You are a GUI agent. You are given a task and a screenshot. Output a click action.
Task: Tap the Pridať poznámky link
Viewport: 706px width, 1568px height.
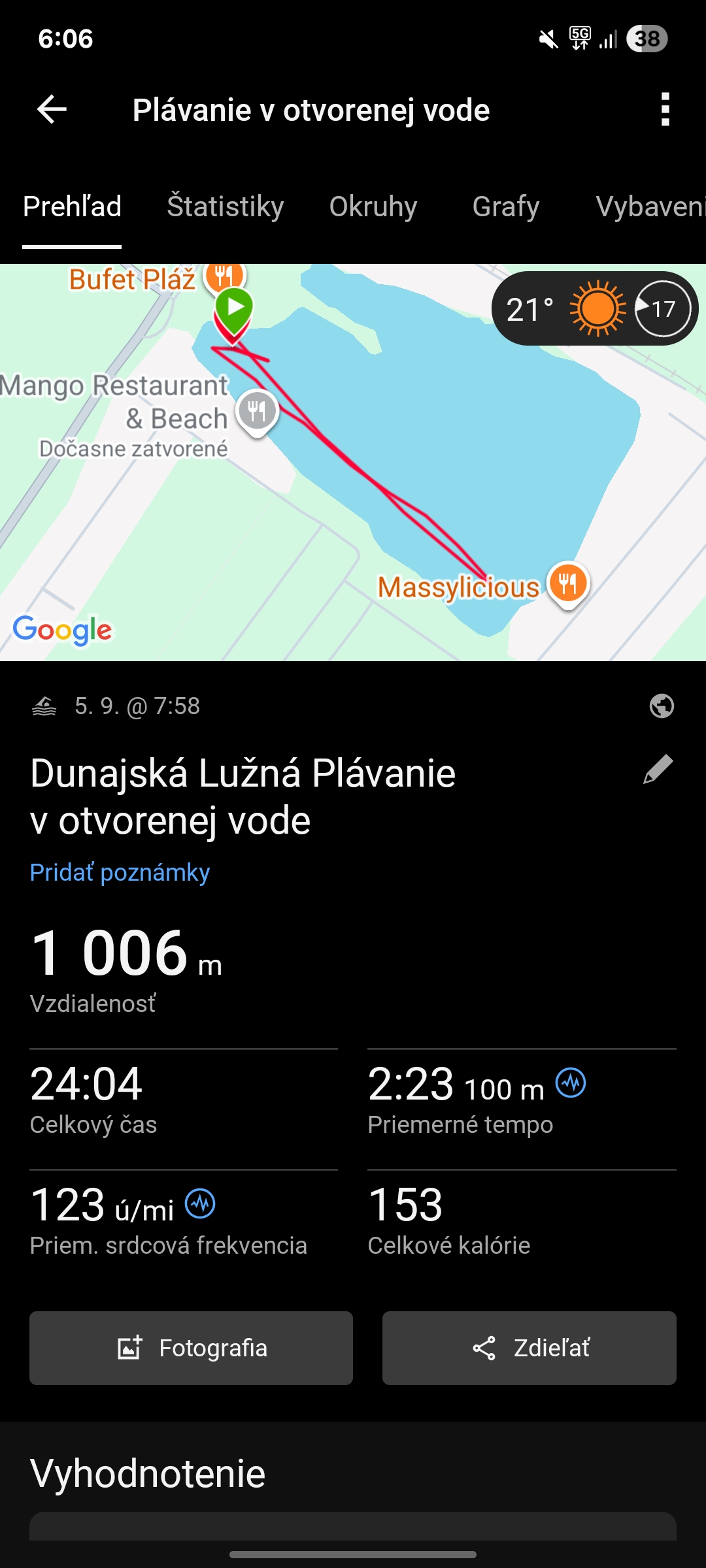[120, 873]
